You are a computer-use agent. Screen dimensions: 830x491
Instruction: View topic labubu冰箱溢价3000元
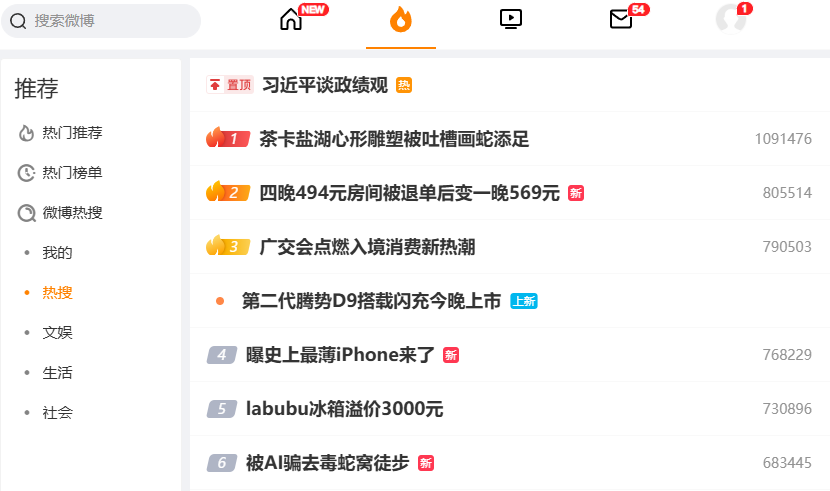[344, 409]
